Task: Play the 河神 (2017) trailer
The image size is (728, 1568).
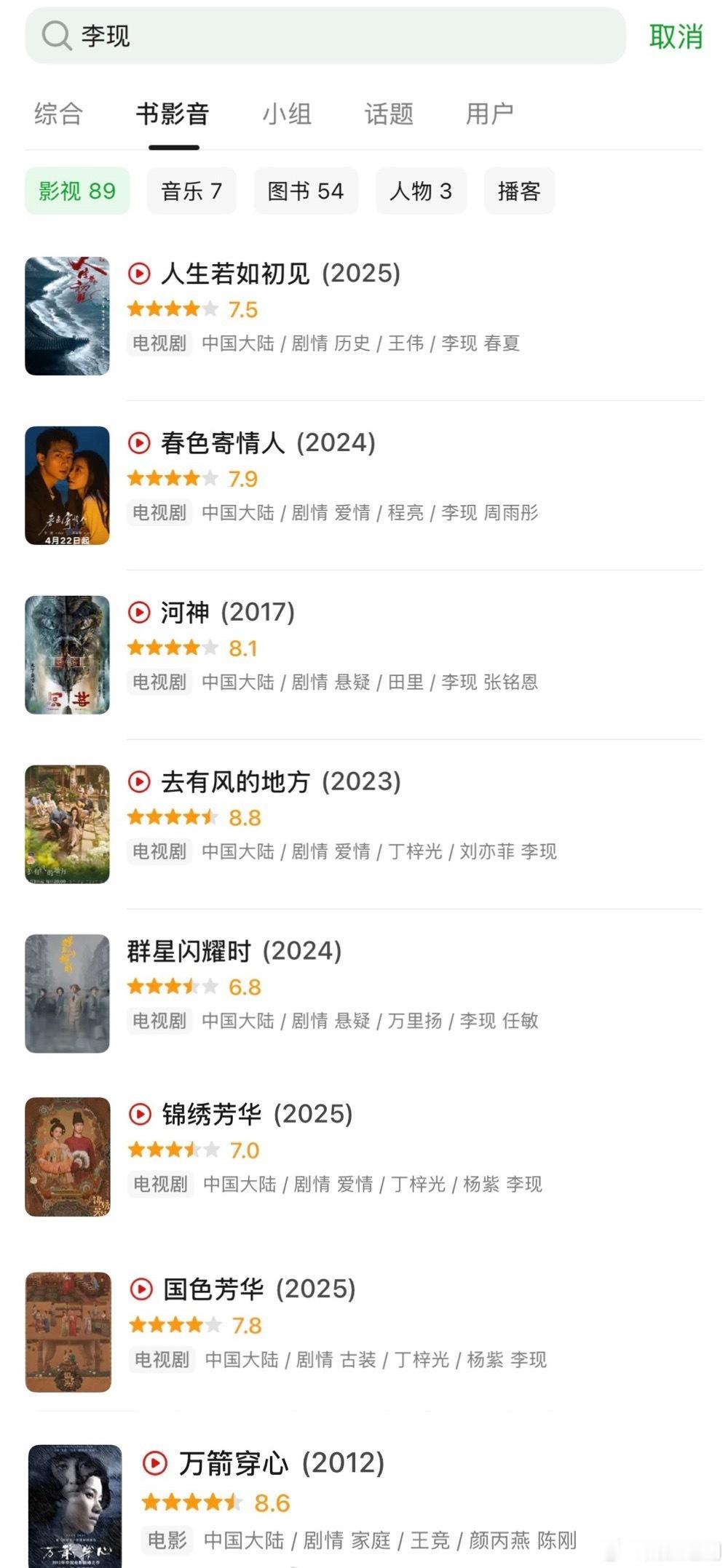Action: (x=141, y=613)
